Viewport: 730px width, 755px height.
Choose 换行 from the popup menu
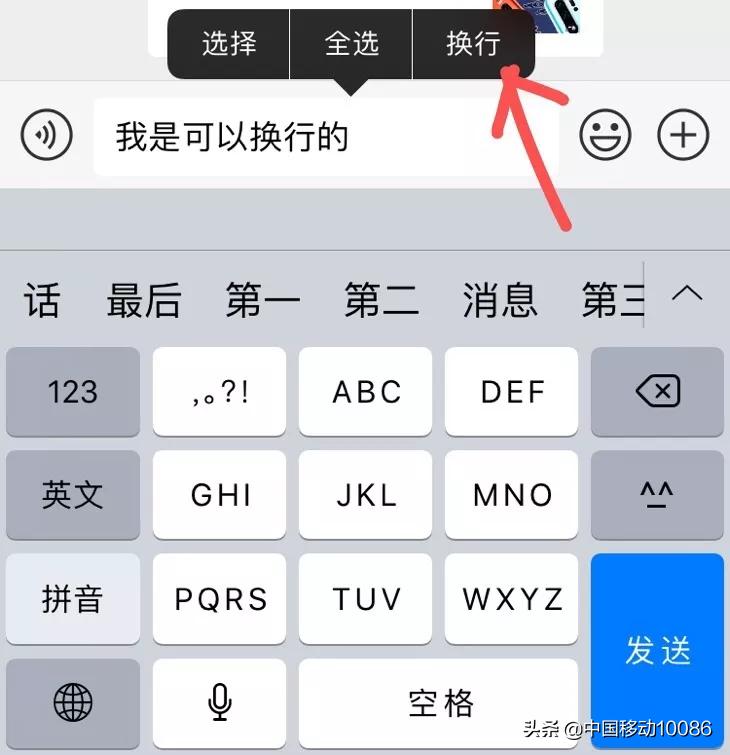pos(472,44)
